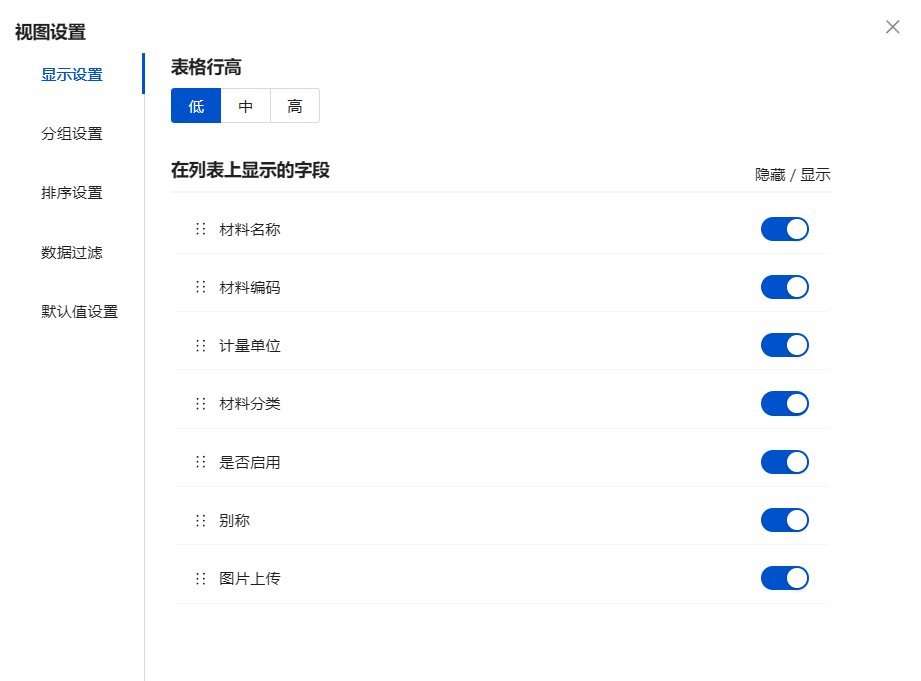Close the 视图设置 dialog
Screen dimensions: 921x681
coord(892,27)
